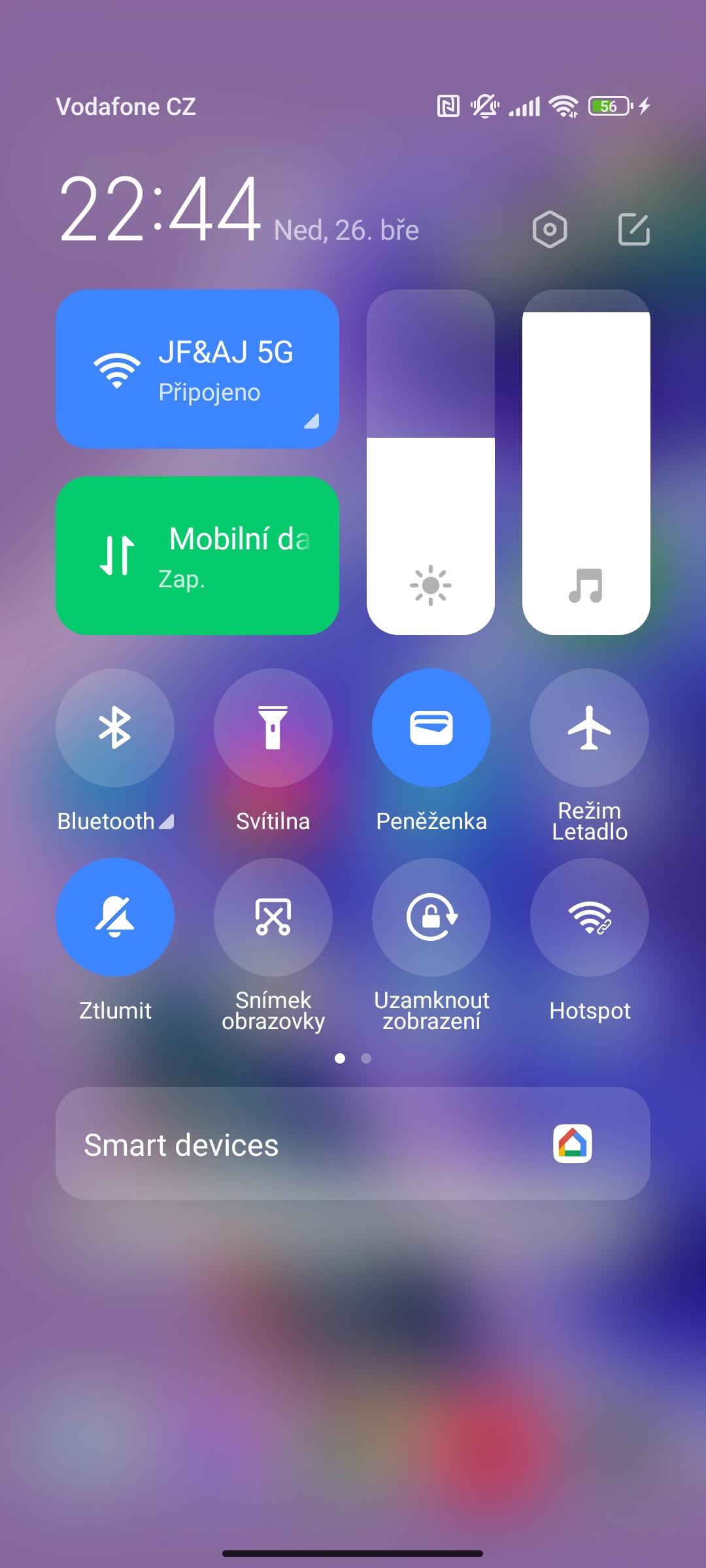Enable Bluetooth

(x=115, y=727)
